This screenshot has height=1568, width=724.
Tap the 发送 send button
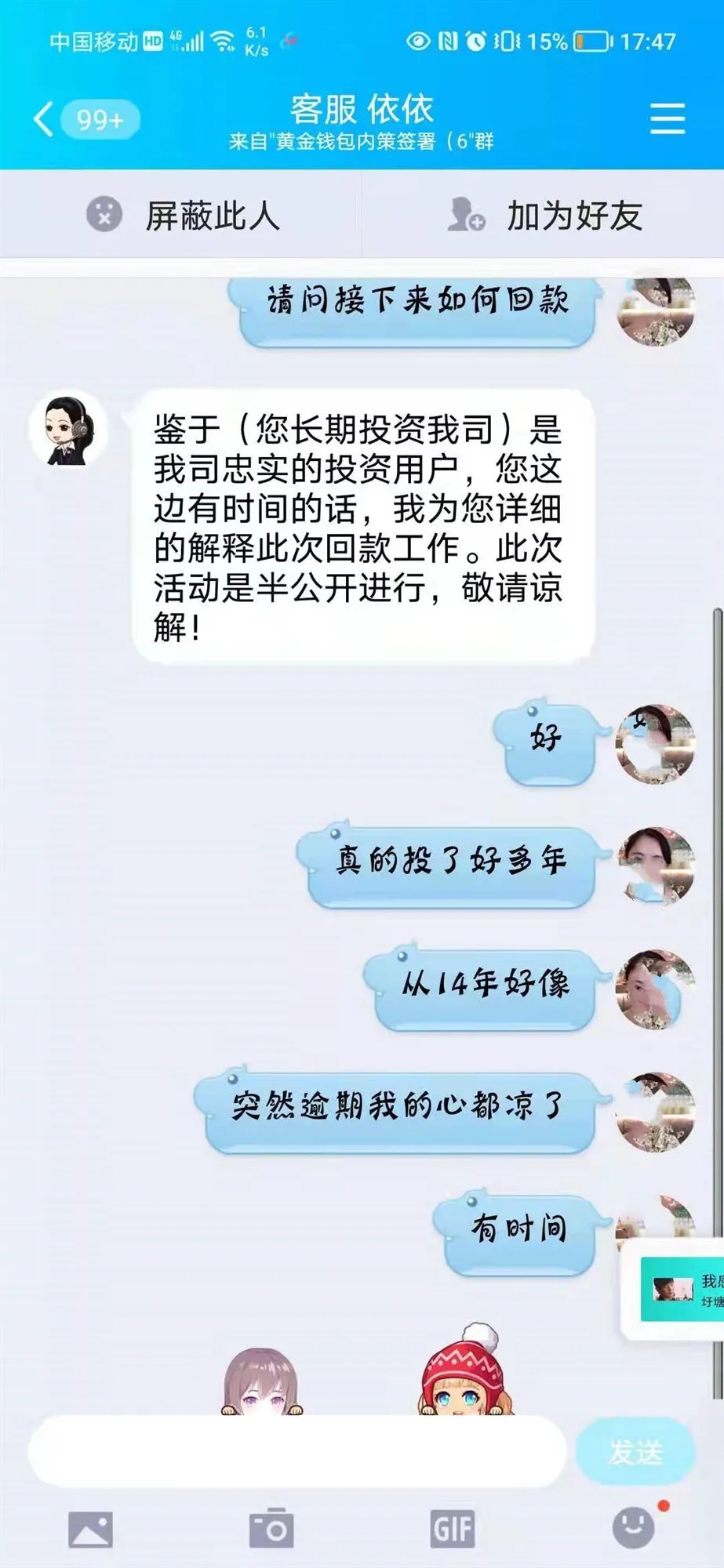635,1452
